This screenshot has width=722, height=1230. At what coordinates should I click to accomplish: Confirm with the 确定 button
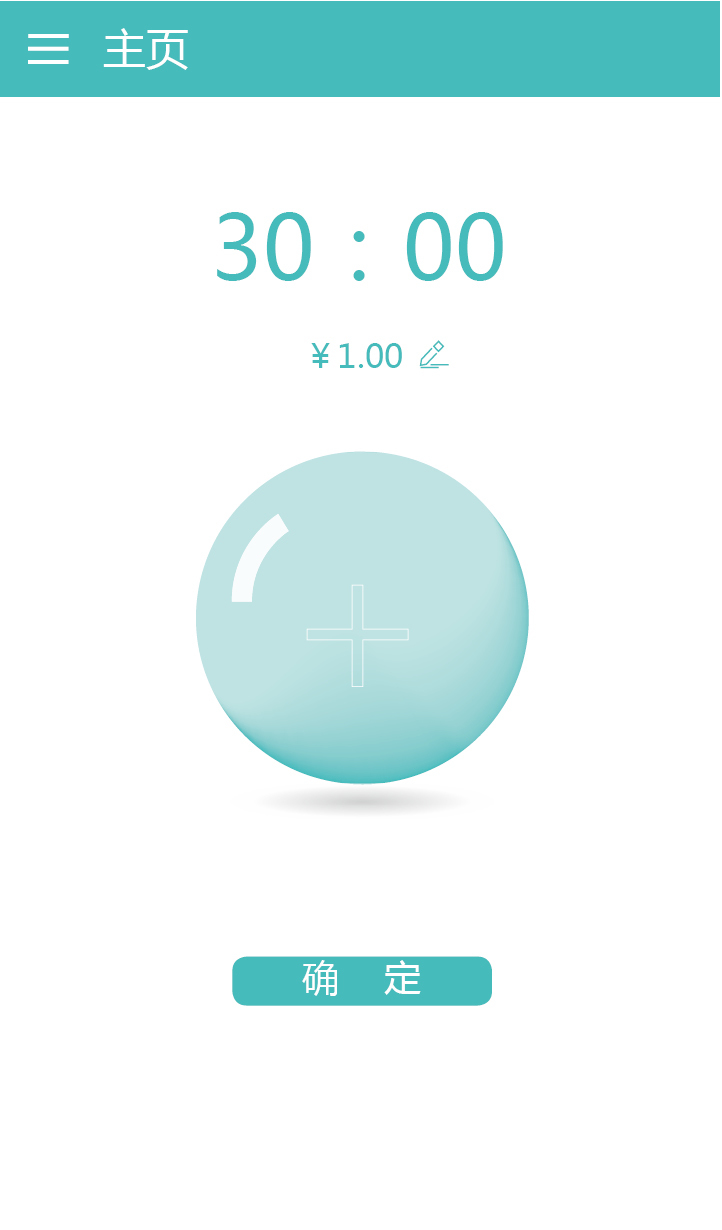point(361,980)
